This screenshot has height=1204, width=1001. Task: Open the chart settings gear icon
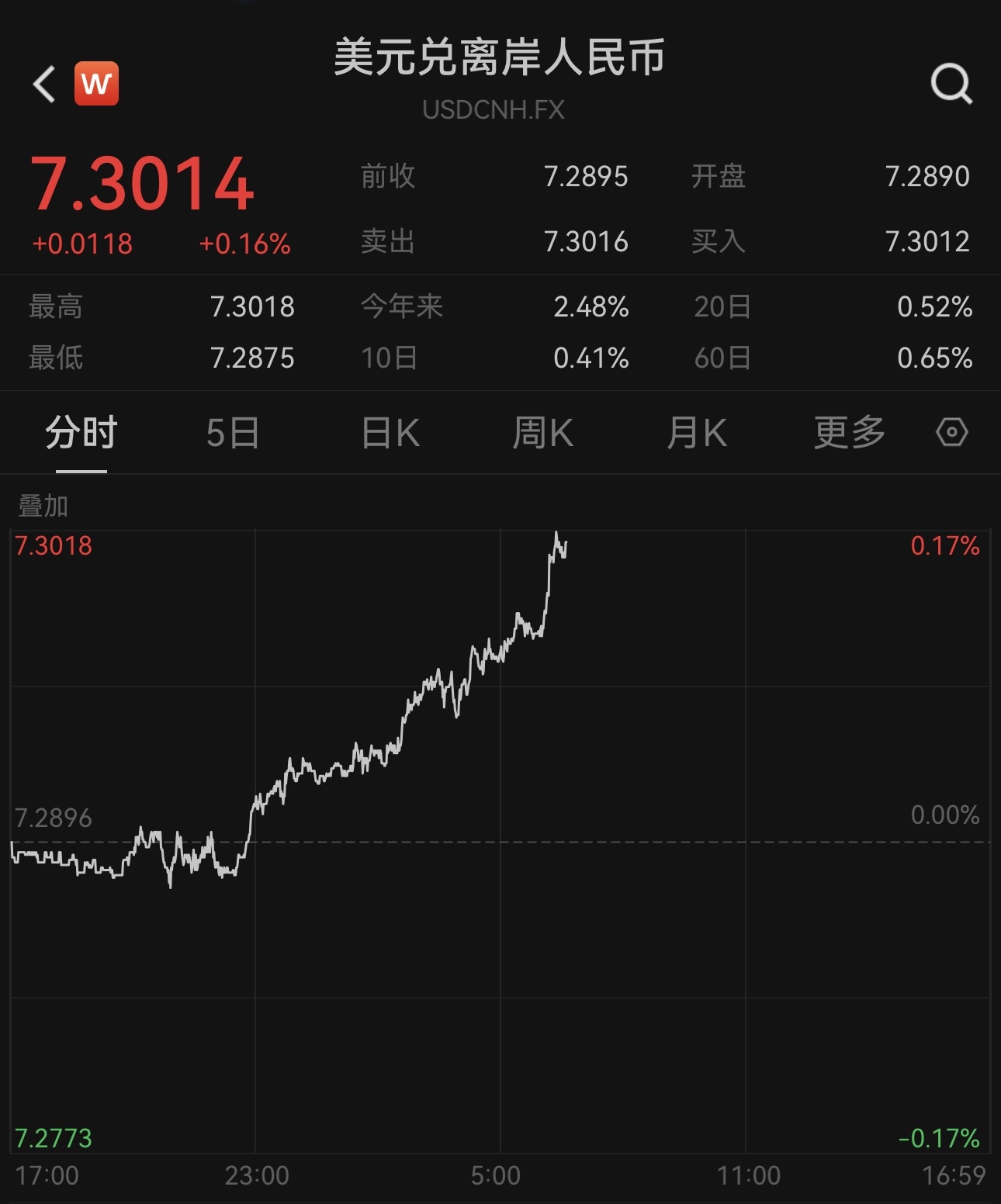pos(953,433)
